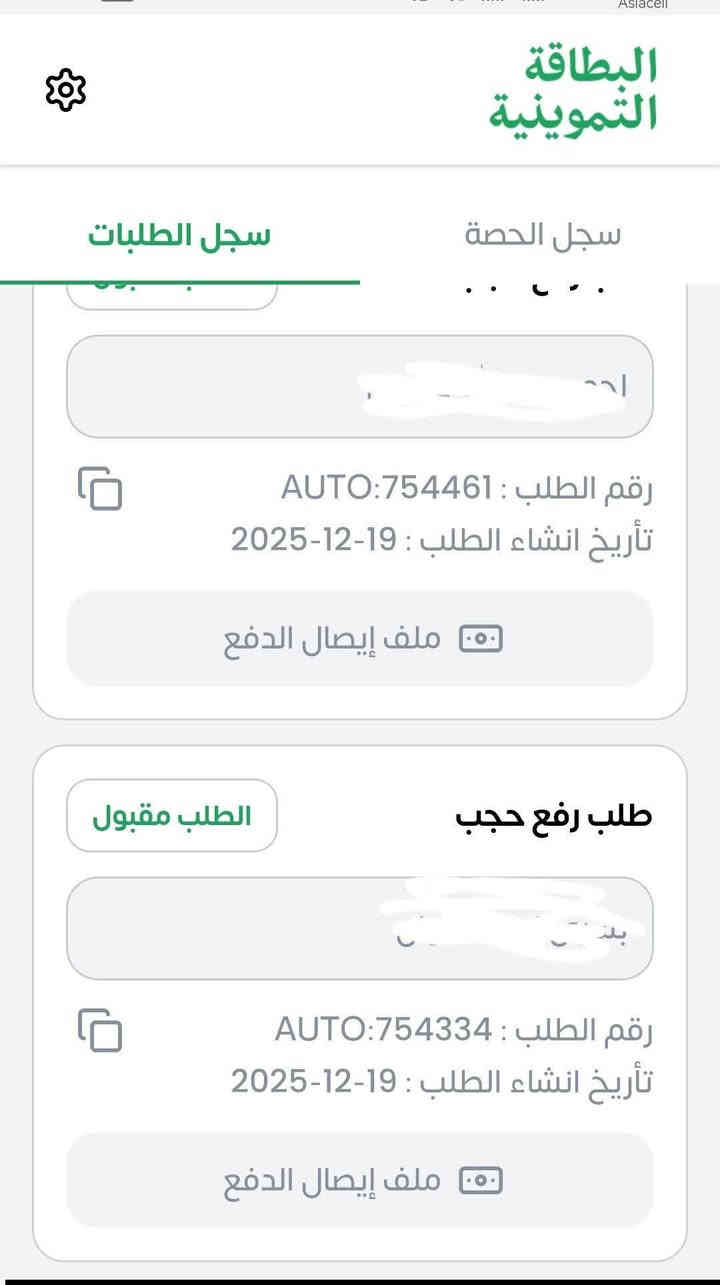Open the settings gear icon
This screenshot has height=1285, width=720.
click(66, 91)
